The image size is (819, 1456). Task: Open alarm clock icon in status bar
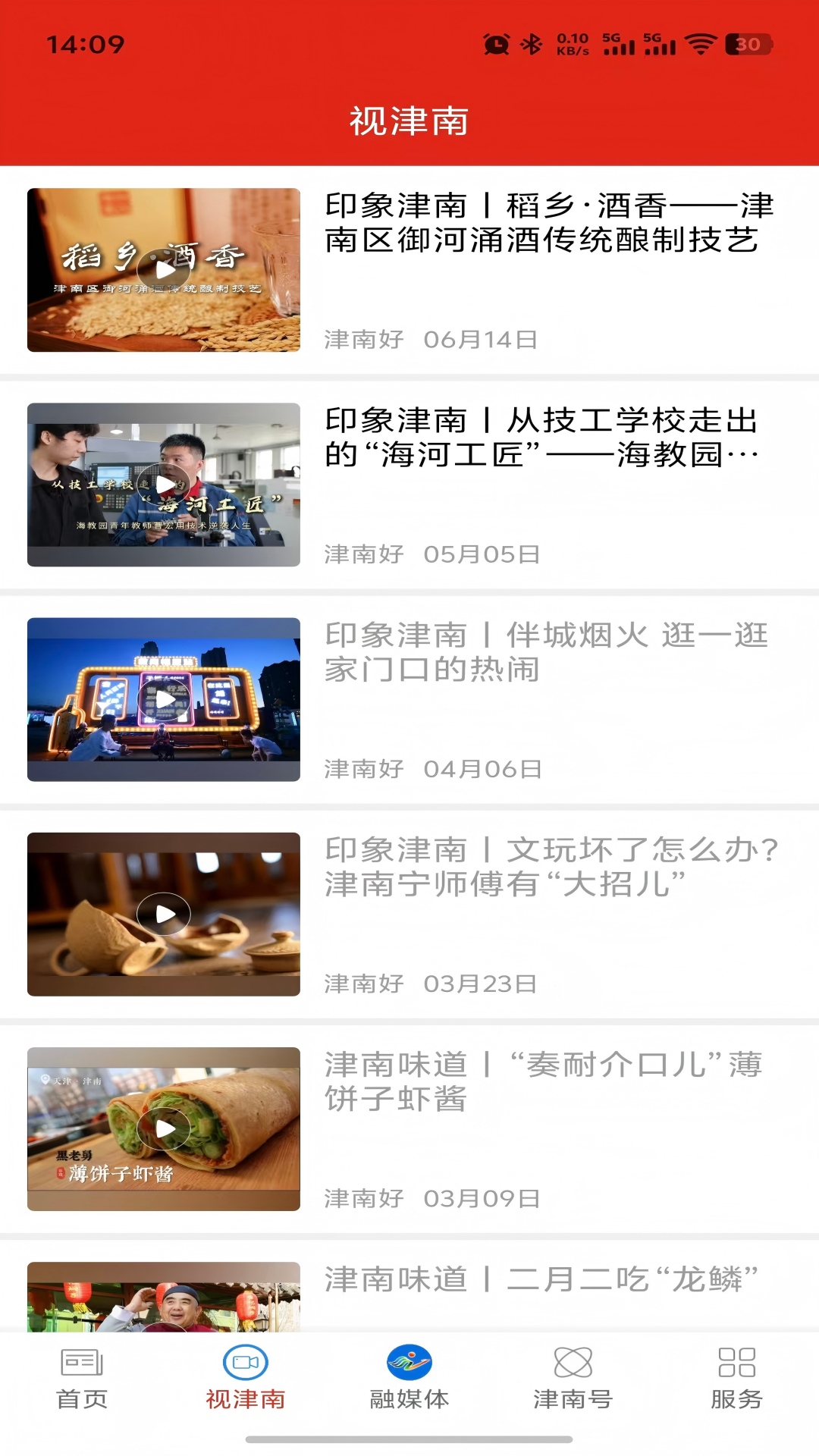497,45
